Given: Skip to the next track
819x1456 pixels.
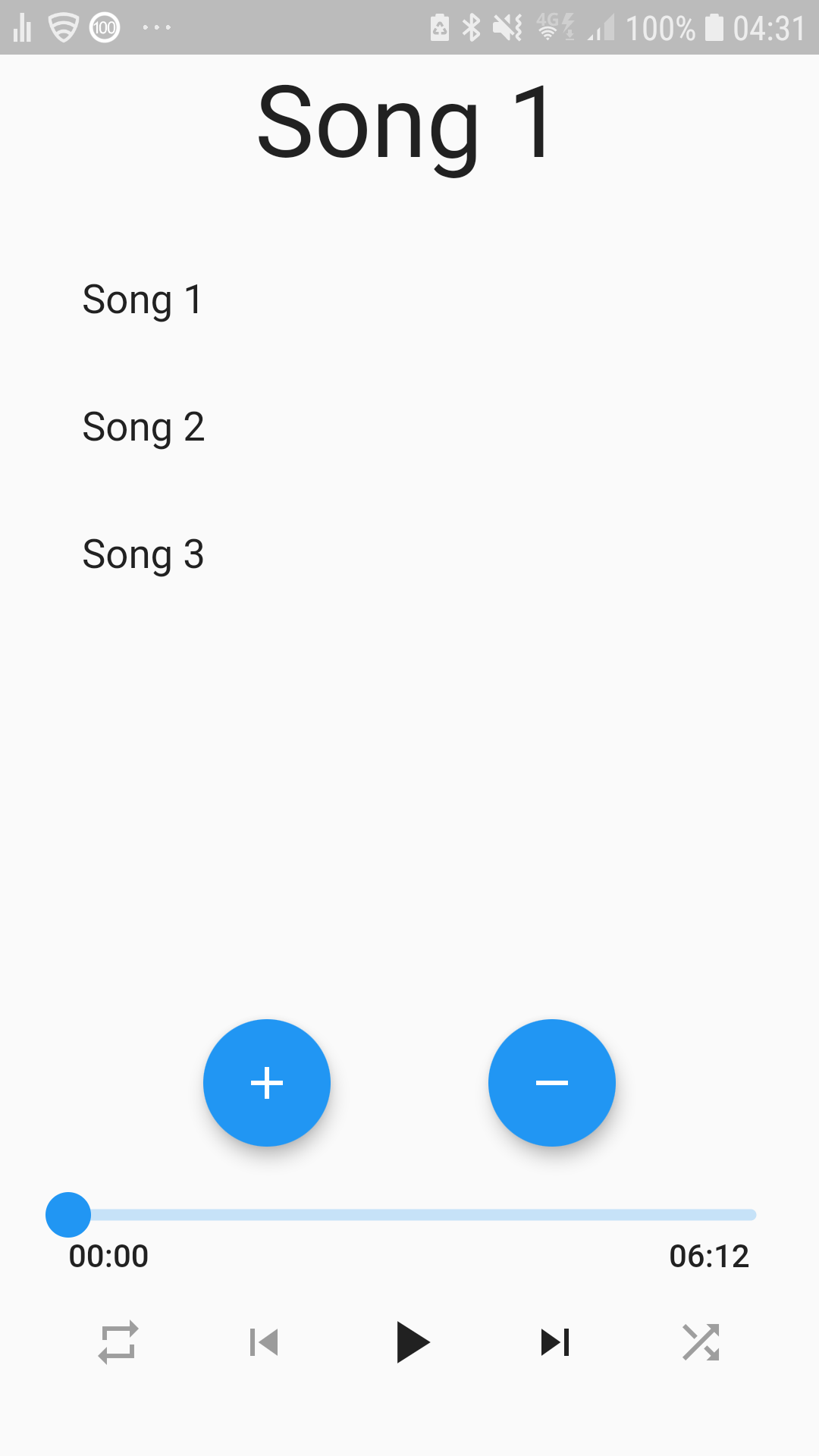Looking at the screenshot, I should click(555, 1342).
